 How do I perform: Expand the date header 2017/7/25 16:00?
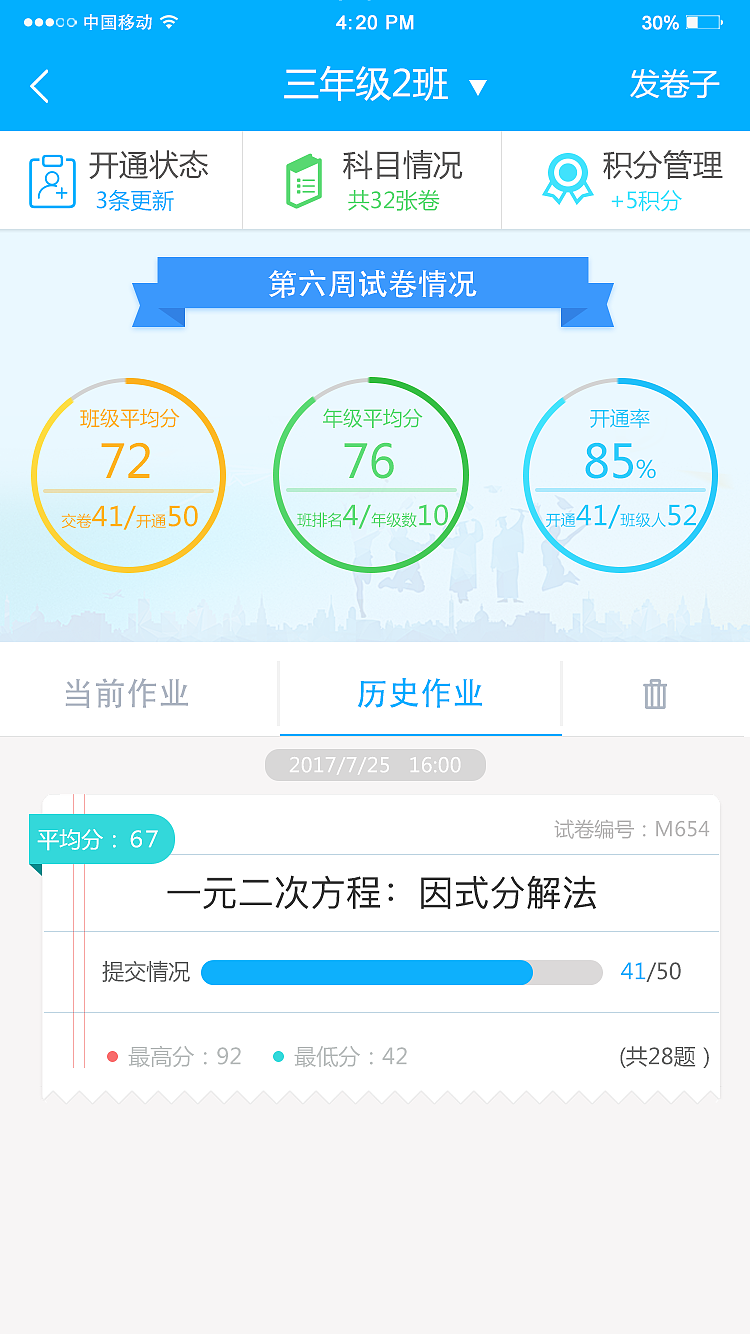pos(375,764)
